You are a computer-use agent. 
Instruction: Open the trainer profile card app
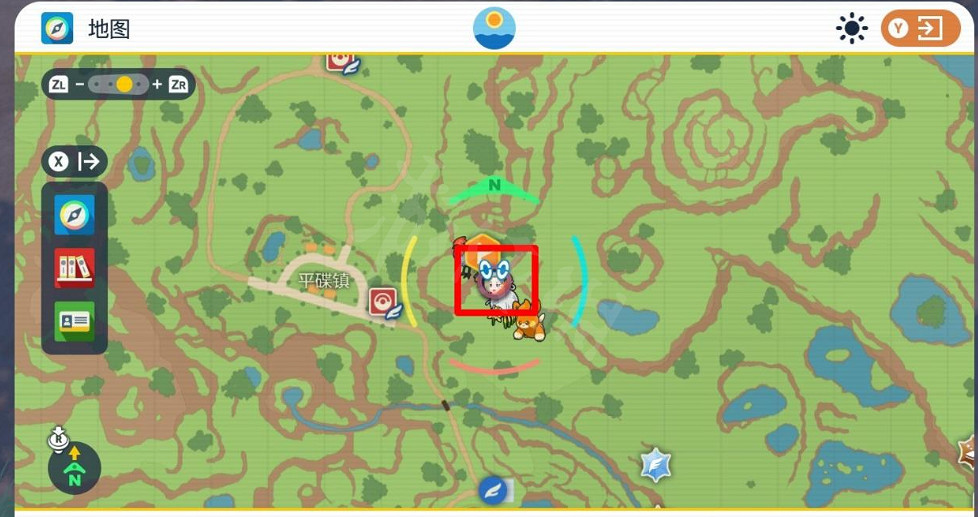(75, 321)
